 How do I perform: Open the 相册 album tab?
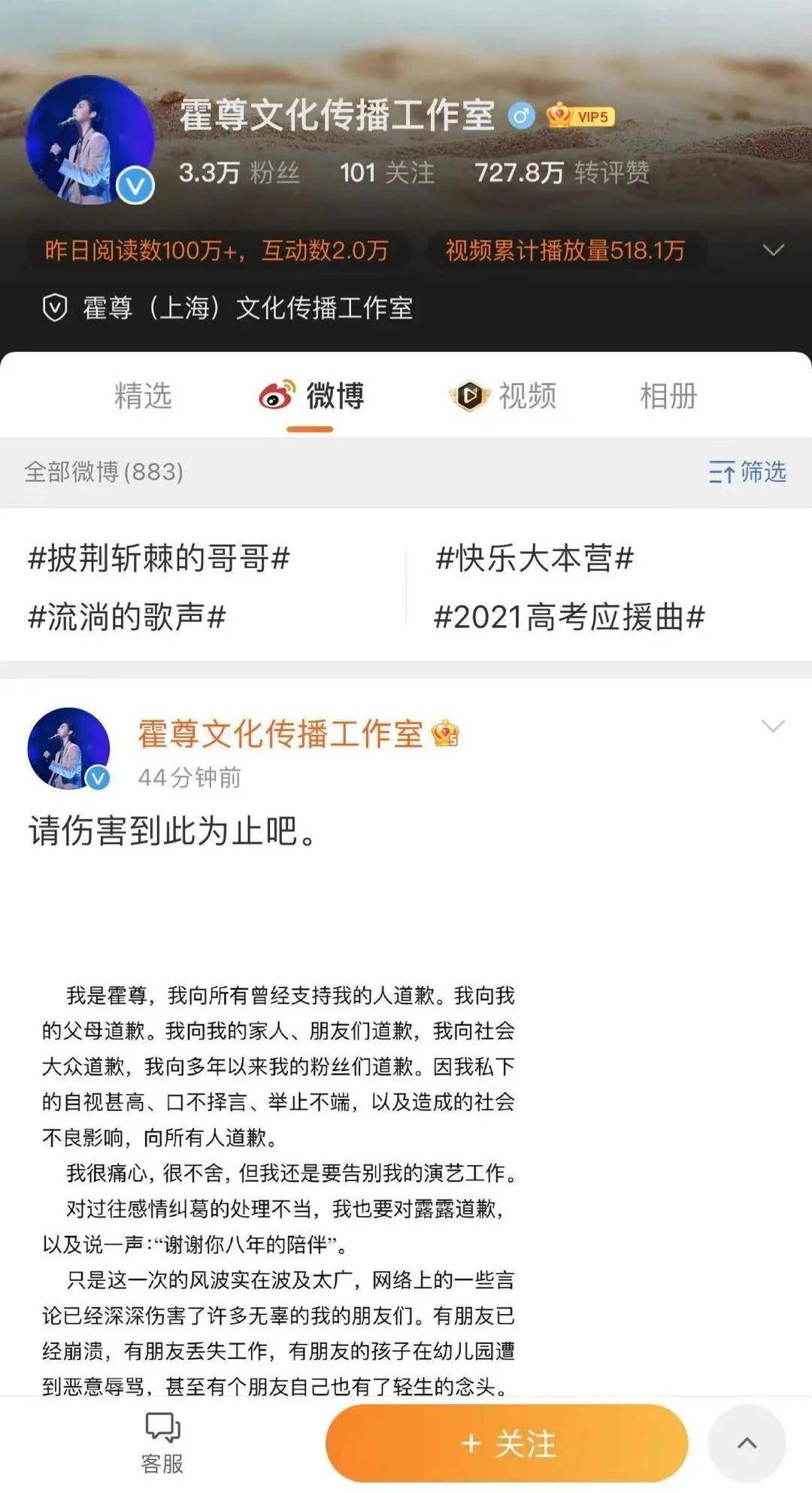[668, 396]
